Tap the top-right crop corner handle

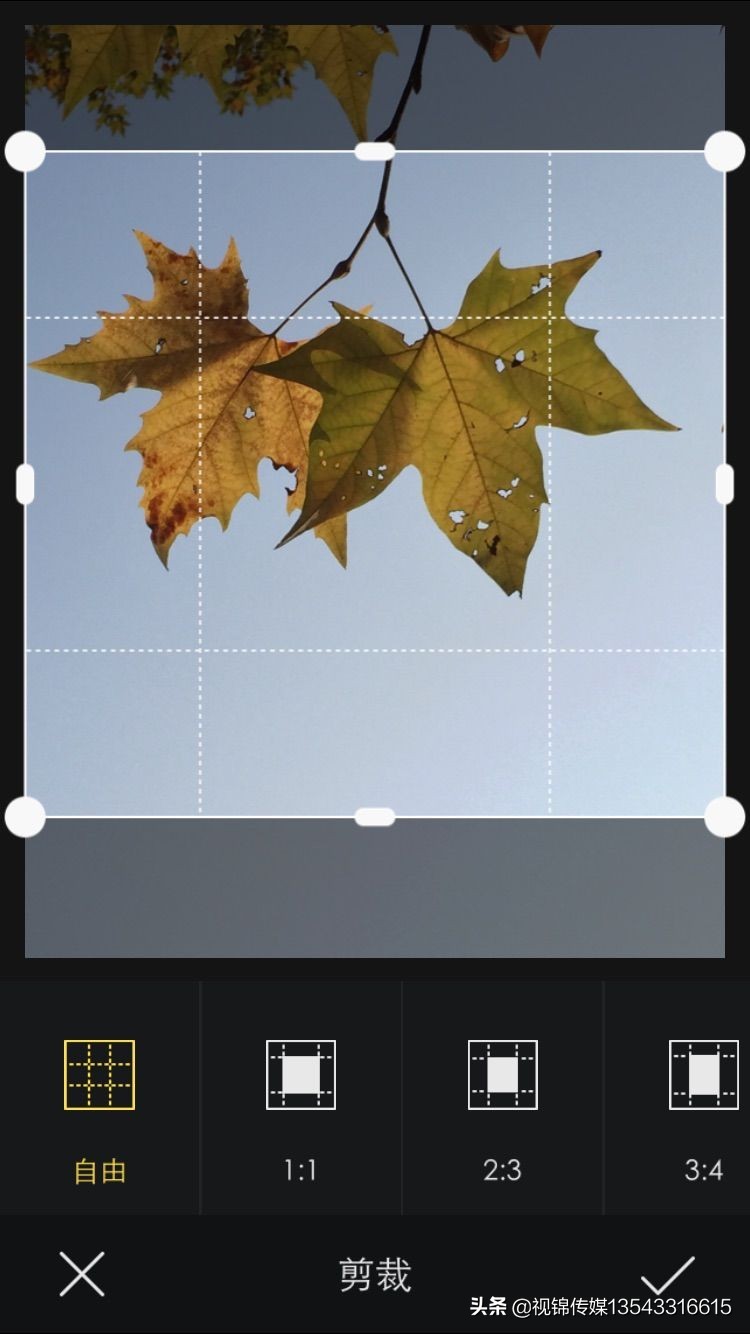click(x=724, y=151)
